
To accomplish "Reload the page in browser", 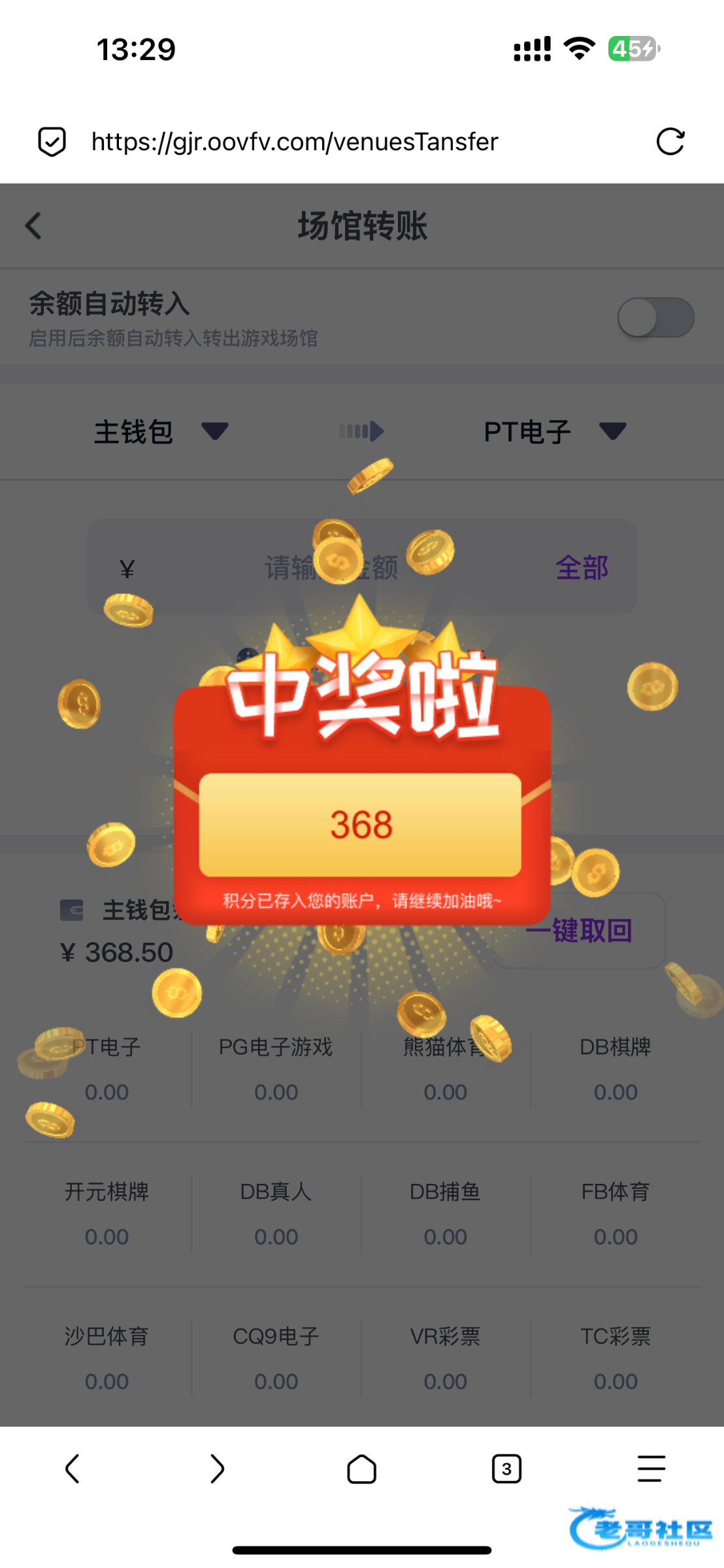I will pos(670,141).
